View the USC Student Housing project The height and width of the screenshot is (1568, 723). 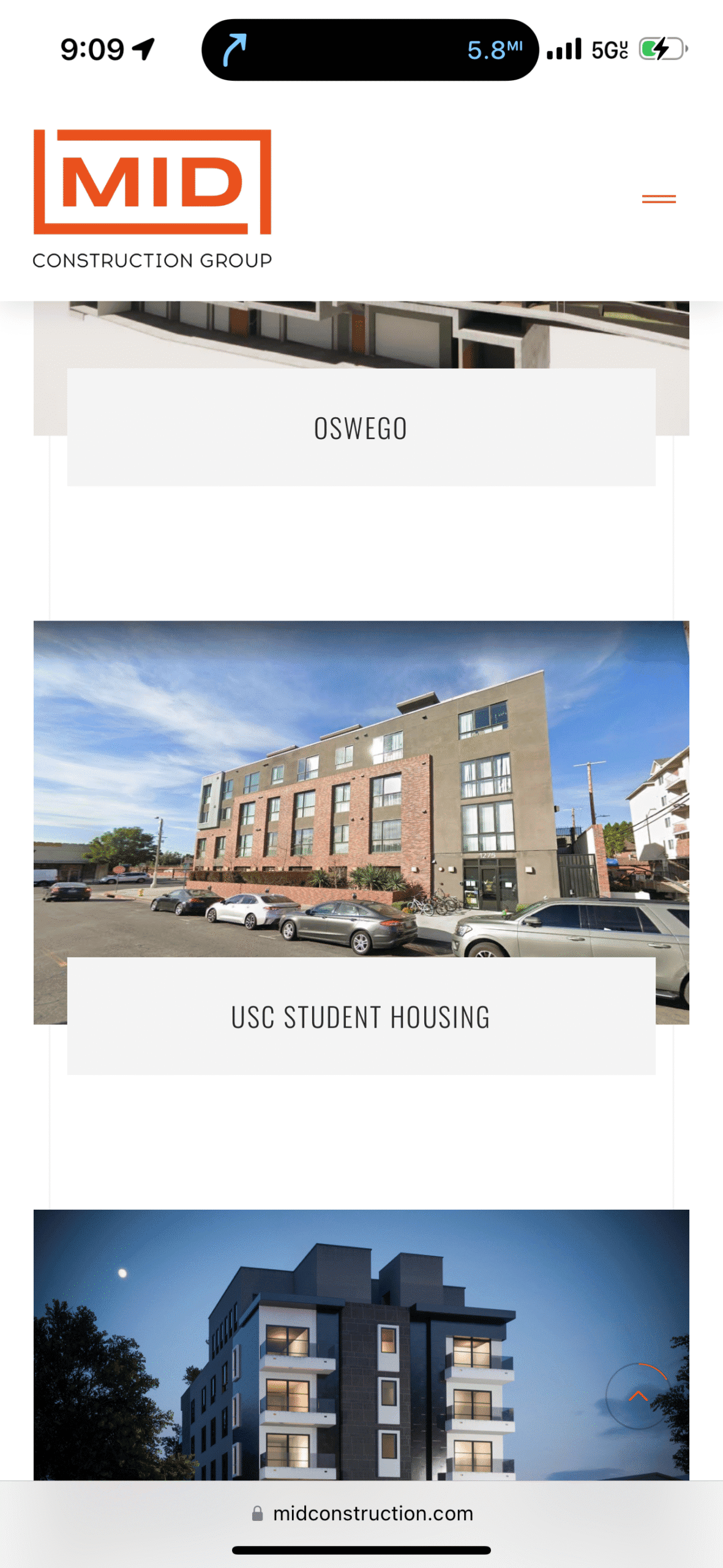(x=361, y=1017)
